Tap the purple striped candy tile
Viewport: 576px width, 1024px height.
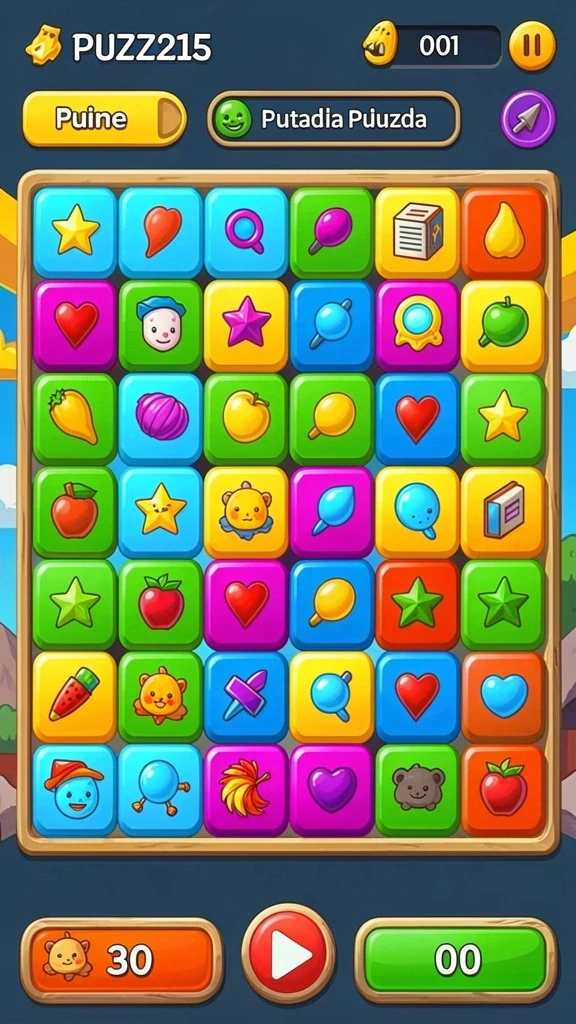coord(161,418)
